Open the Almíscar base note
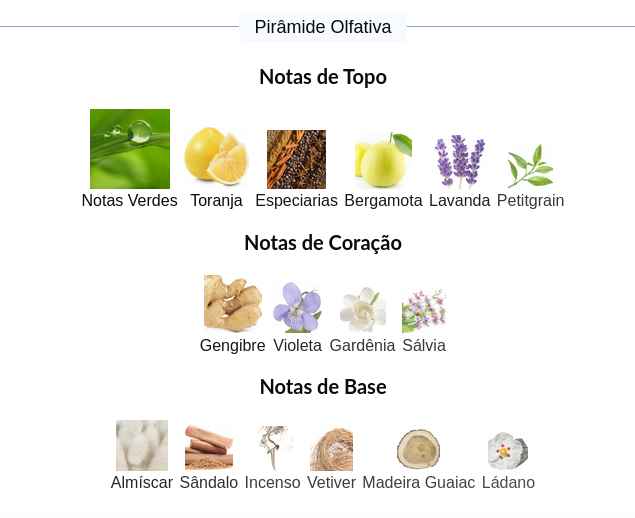This screenshot has width=635, height=518. click(142, 456)
